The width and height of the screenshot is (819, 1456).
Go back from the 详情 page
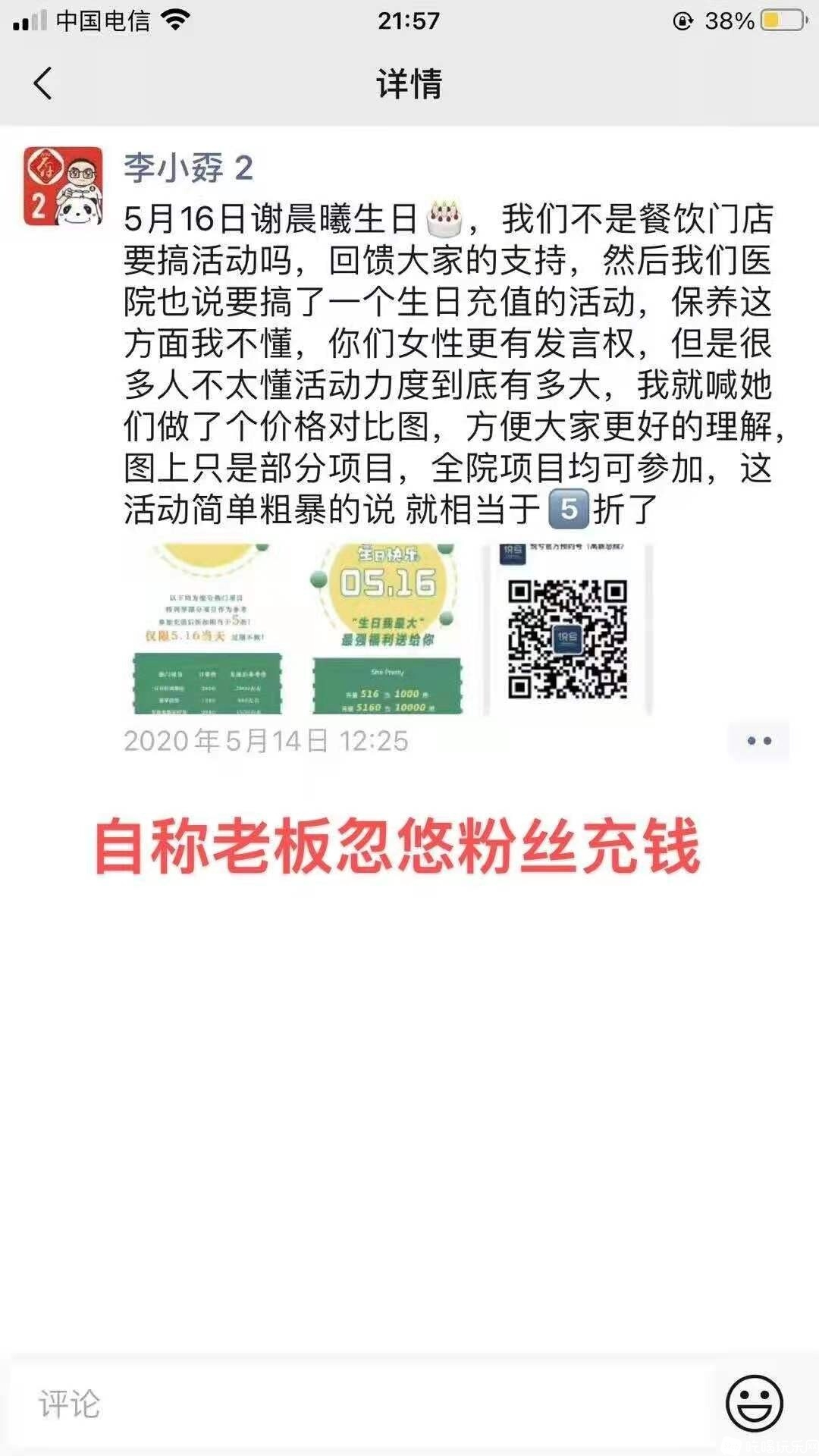43,83
